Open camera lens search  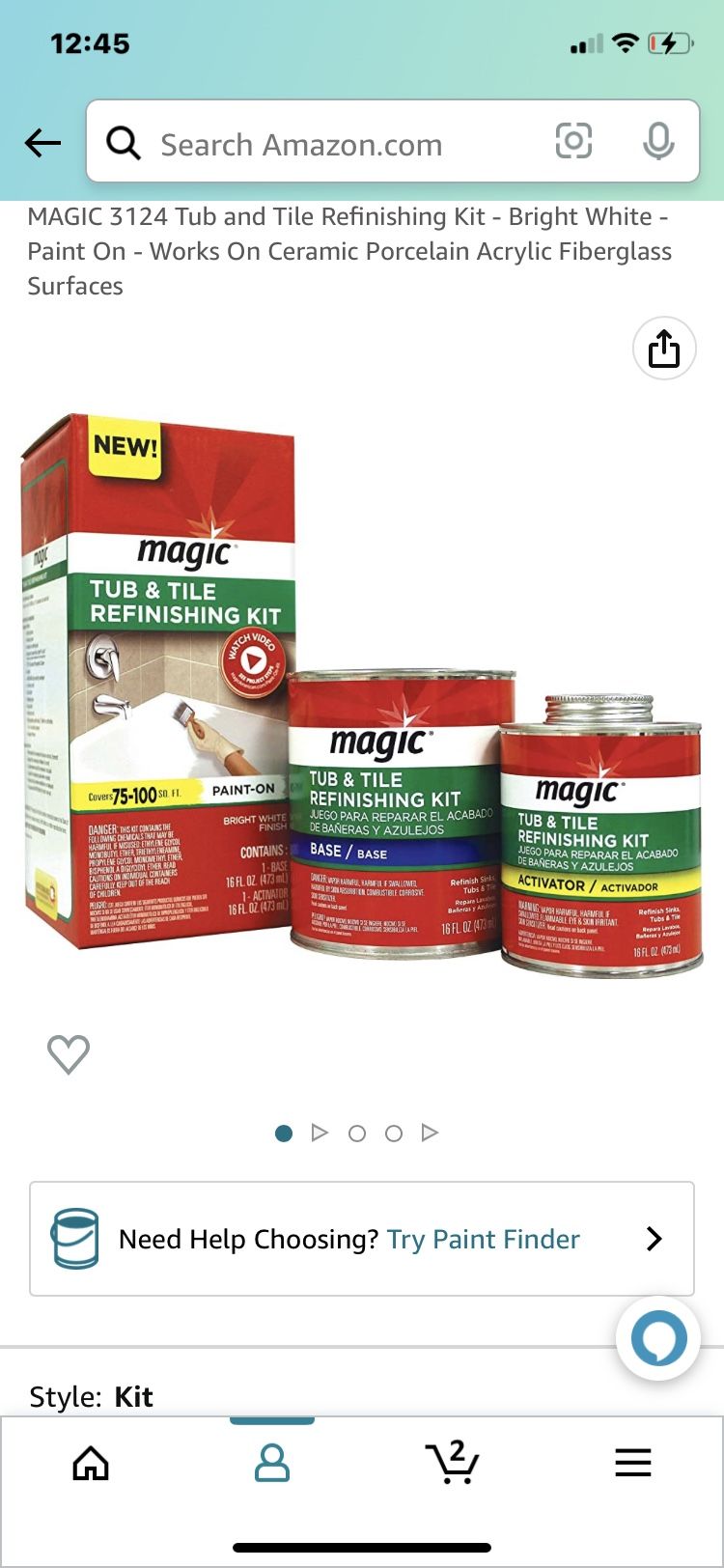(x=573, y=142)
